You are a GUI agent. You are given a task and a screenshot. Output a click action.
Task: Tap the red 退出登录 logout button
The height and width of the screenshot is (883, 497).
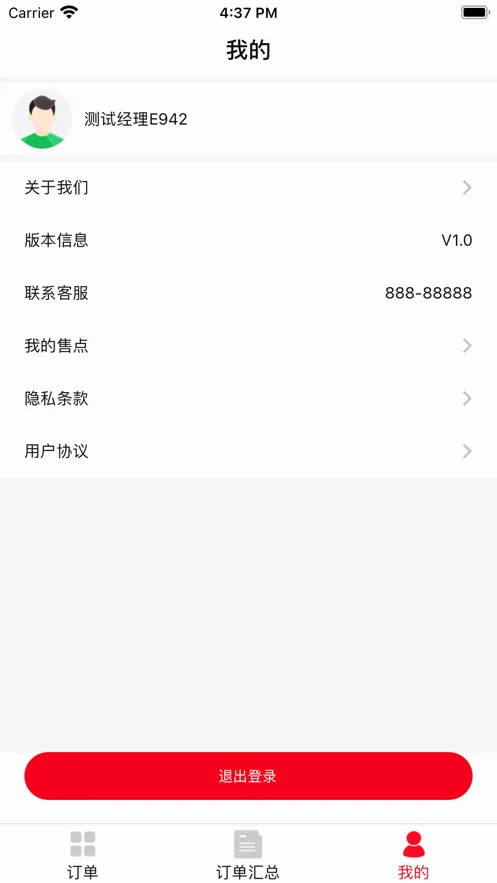[248, 776]
